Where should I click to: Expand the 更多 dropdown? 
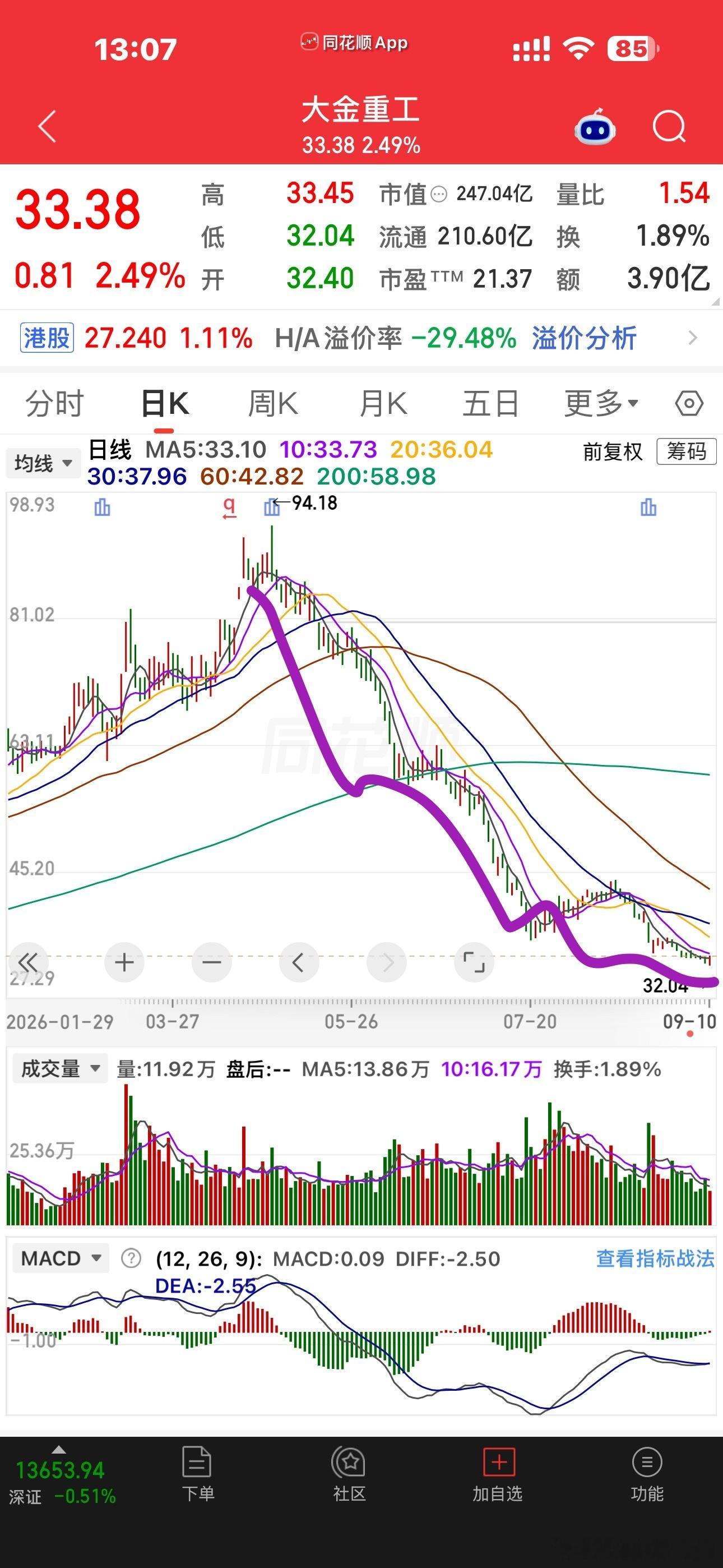[x=601, y=404]
